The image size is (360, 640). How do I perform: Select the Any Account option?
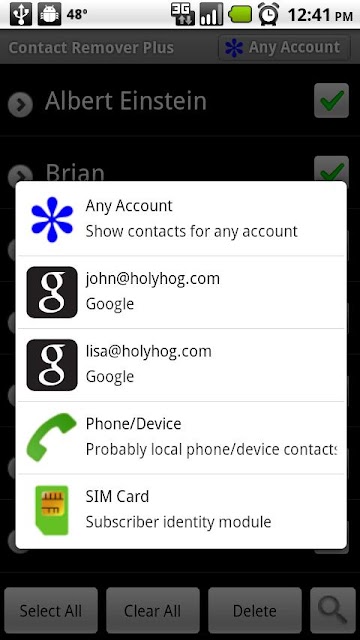181,219
